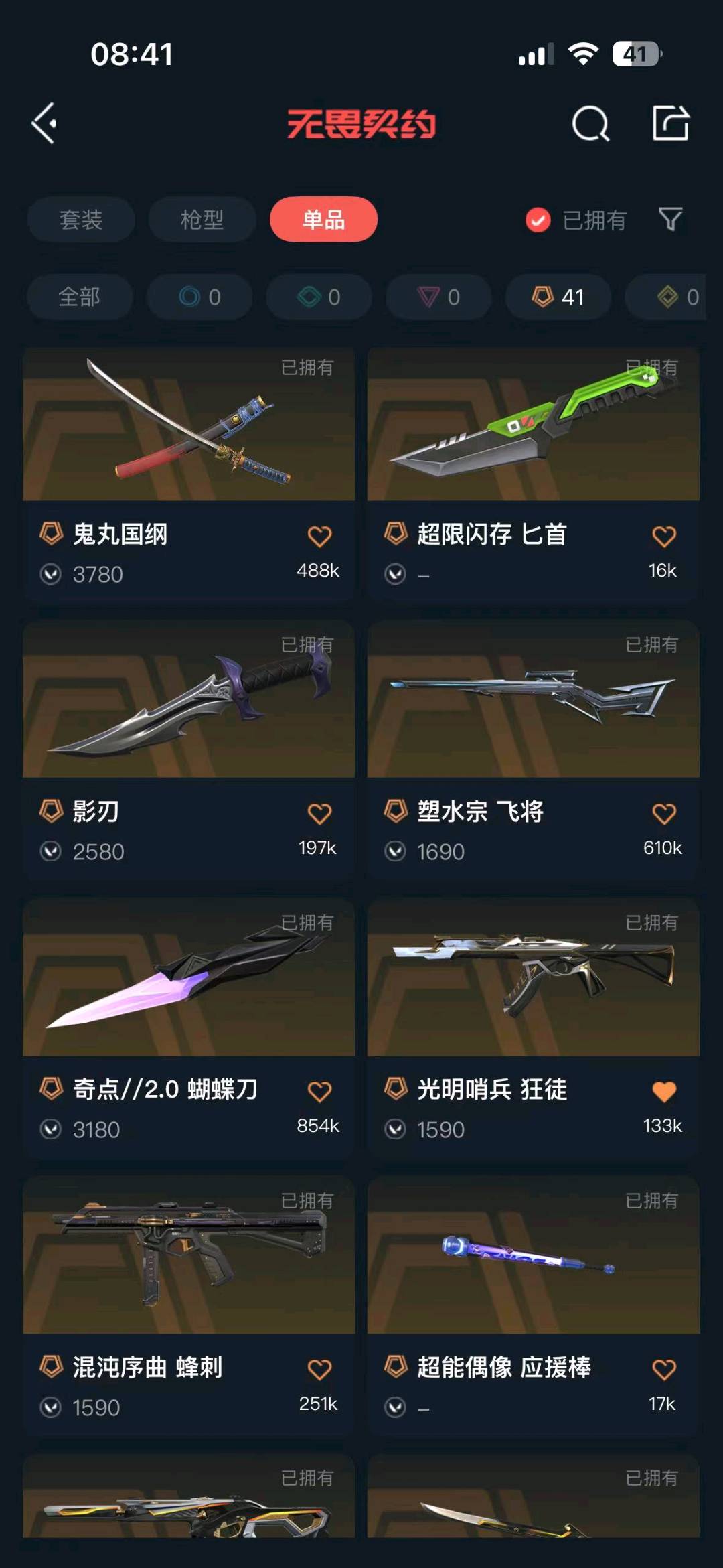The image size is (723, 1568).
Task: Unlike the 光明哨兵 狂徒 skin
Action: coord(664,1091)
